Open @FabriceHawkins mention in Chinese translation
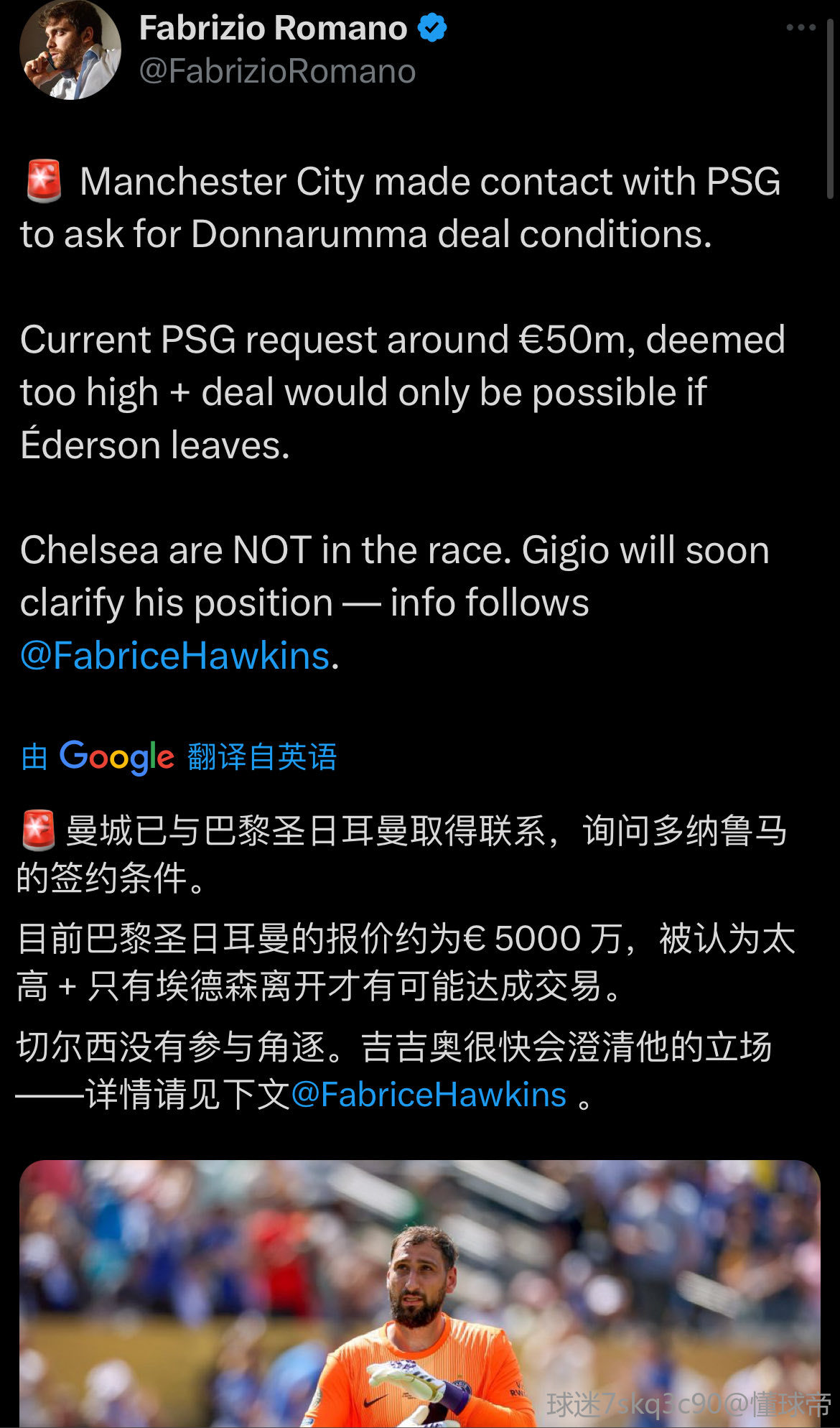Image resolution: width=840 pixels, height=1428 pixels. [x=429, y=1095]
